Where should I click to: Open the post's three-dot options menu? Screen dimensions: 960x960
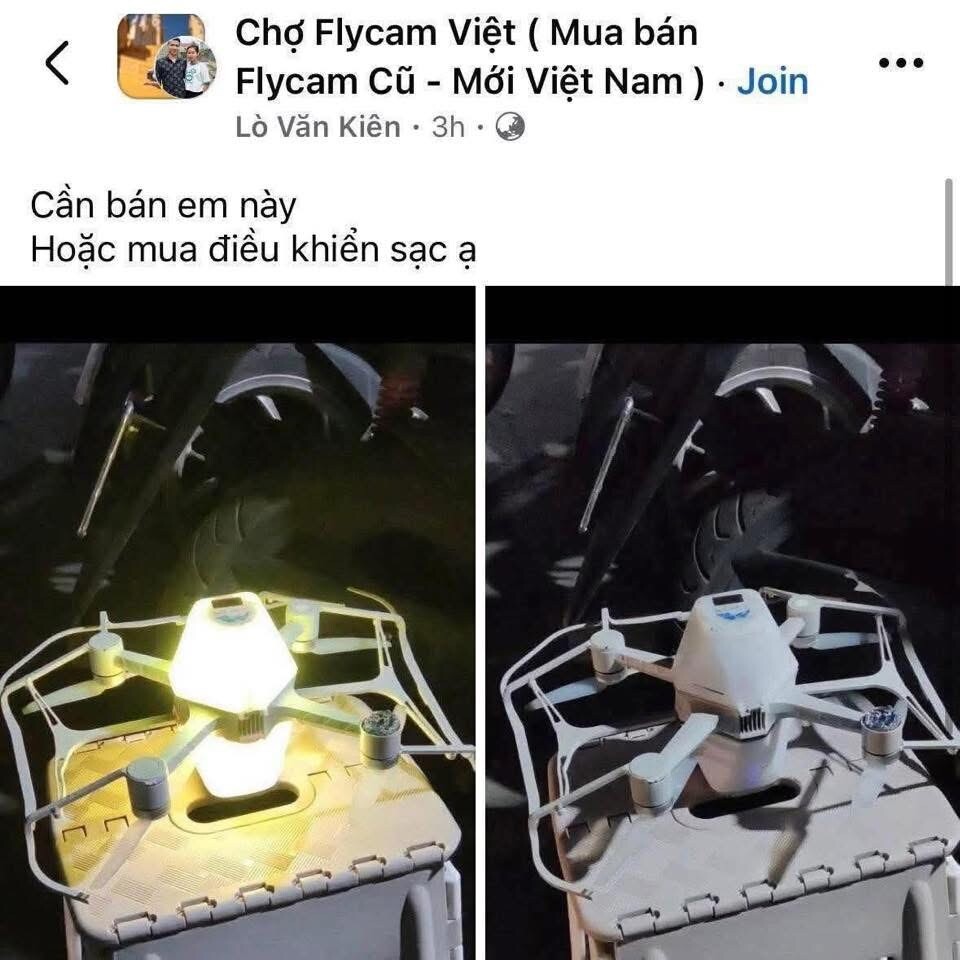(900, 63)
